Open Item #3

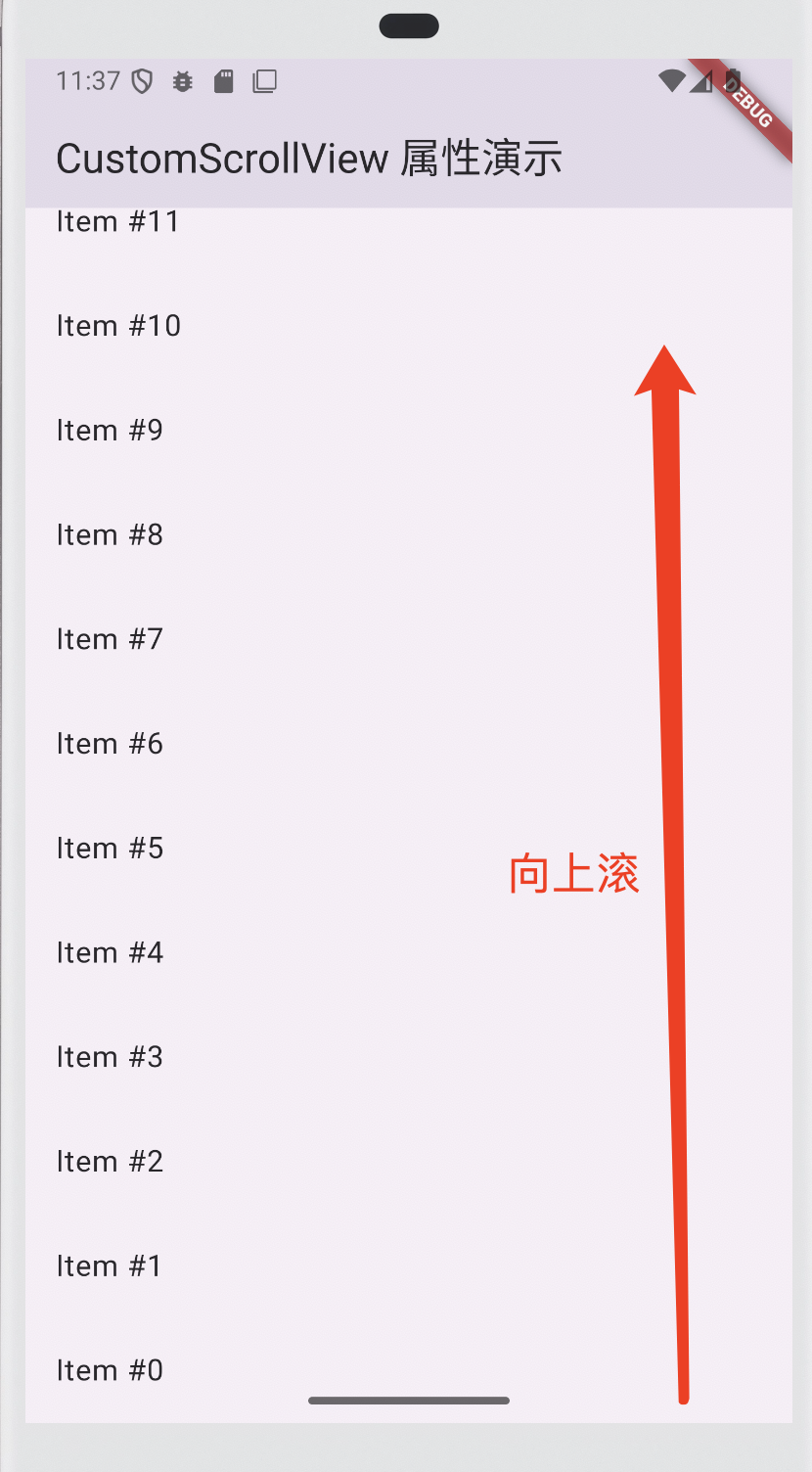tap(110, 1058)
